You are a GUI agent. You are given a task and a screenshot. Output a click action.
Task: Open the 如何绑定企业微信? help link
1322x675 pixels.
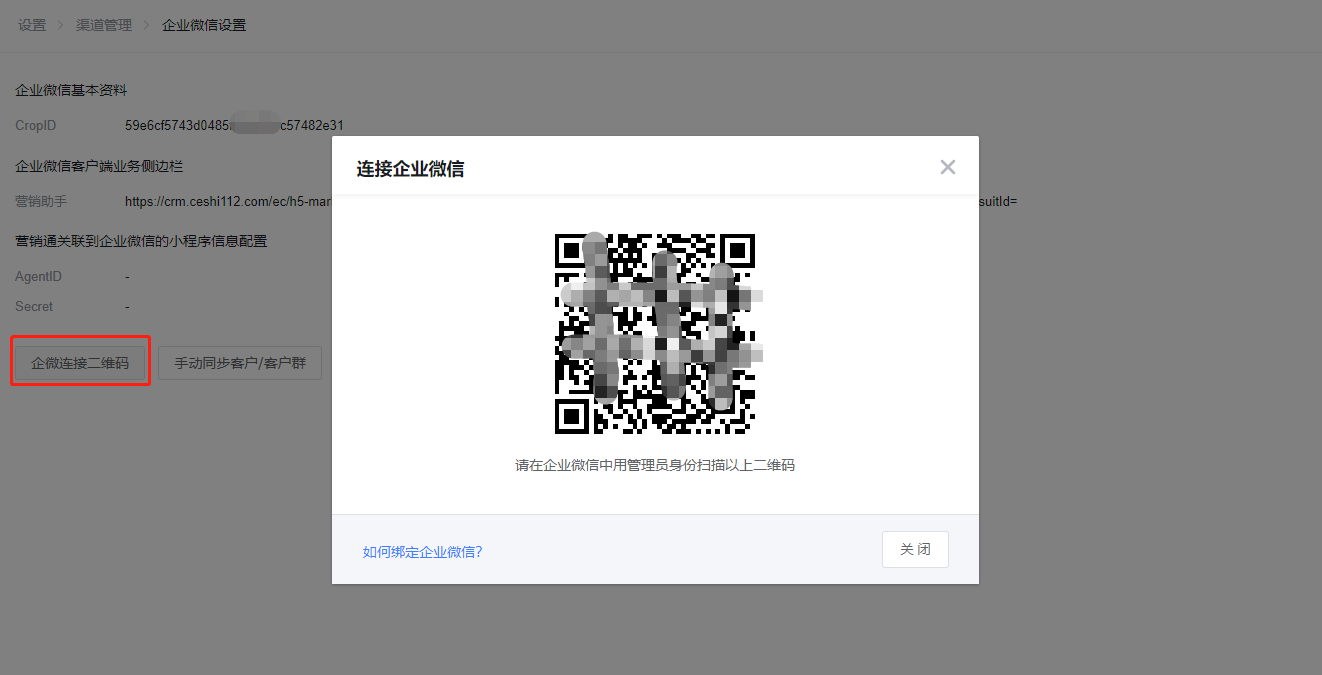[422, 551]
